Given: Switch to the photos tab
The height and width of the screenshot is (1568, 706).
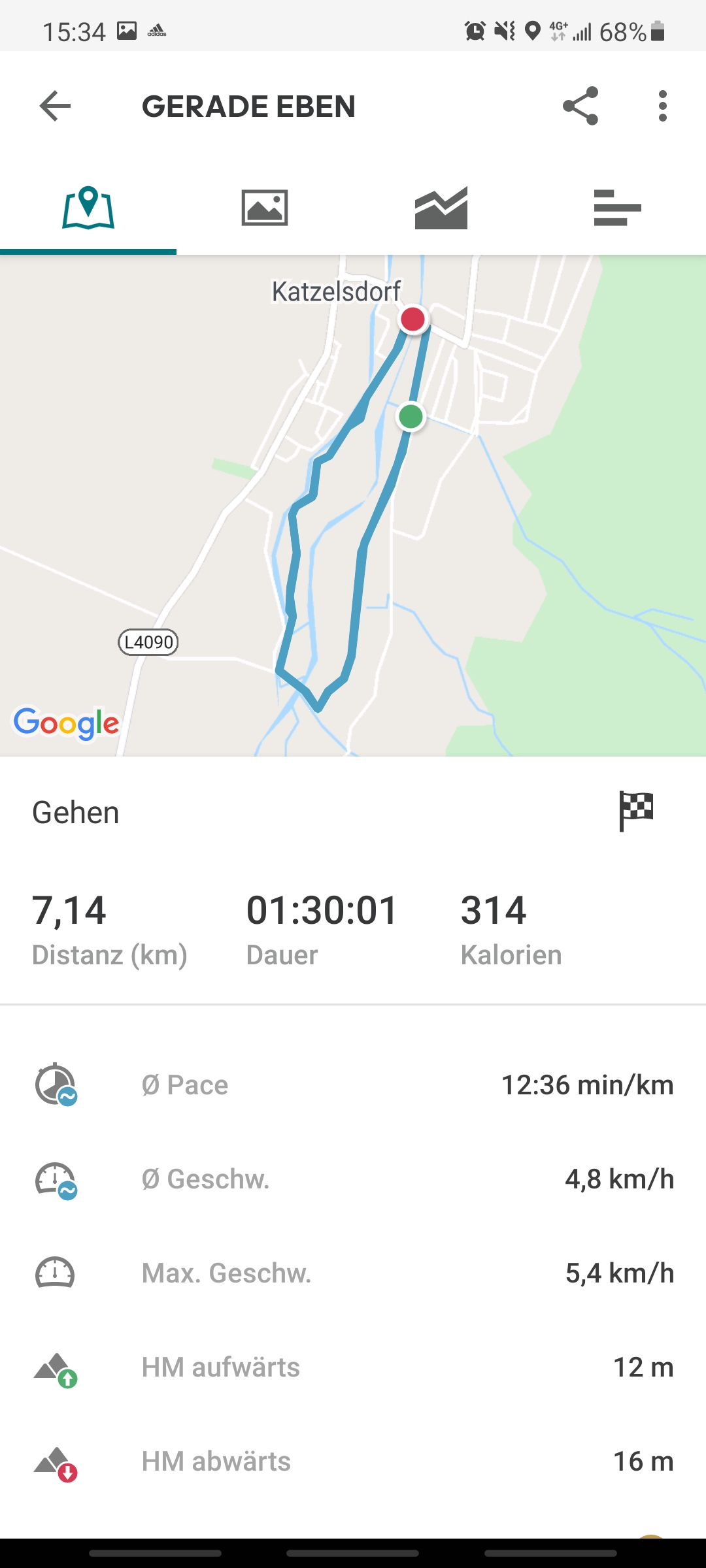Looking at the screenshot, I should pos(265,208).
